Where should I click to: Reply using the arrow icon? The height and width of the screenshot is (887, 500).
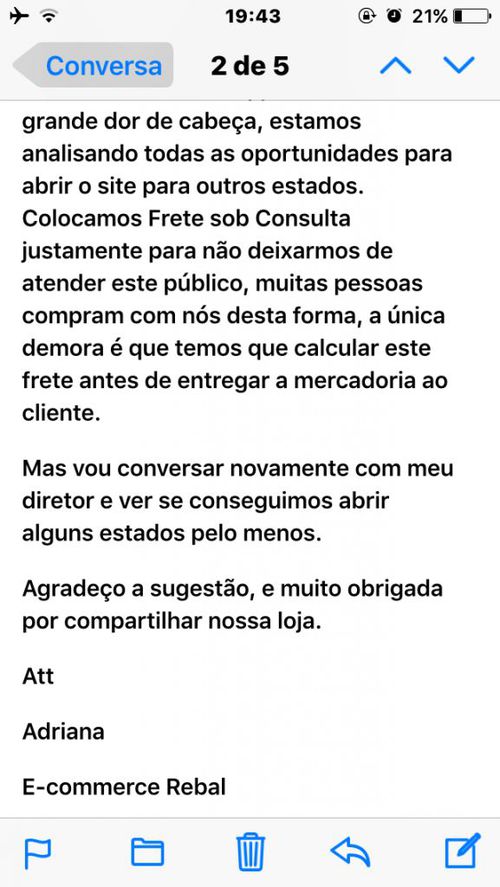click(350, 852)
